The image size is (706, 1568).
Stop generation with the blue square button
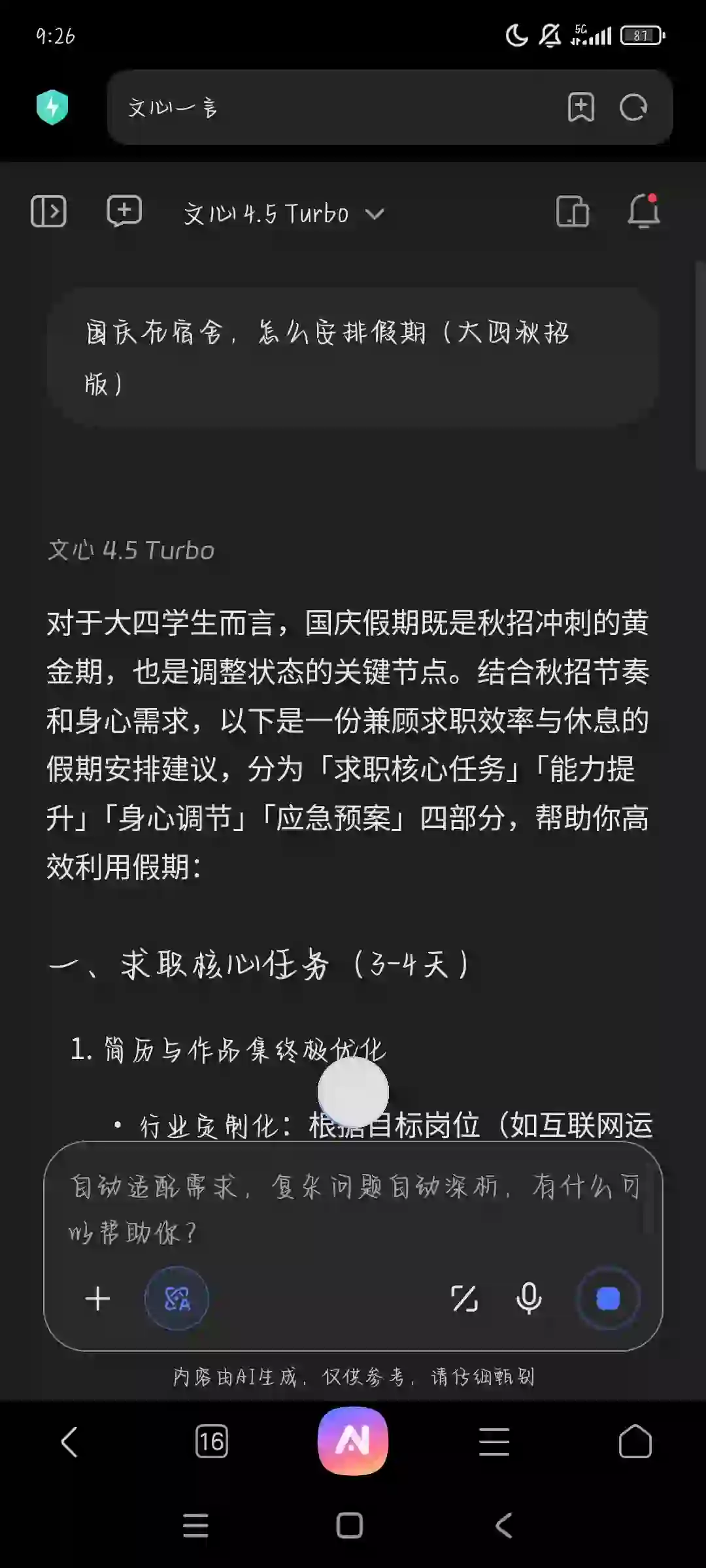(609, 1299)
